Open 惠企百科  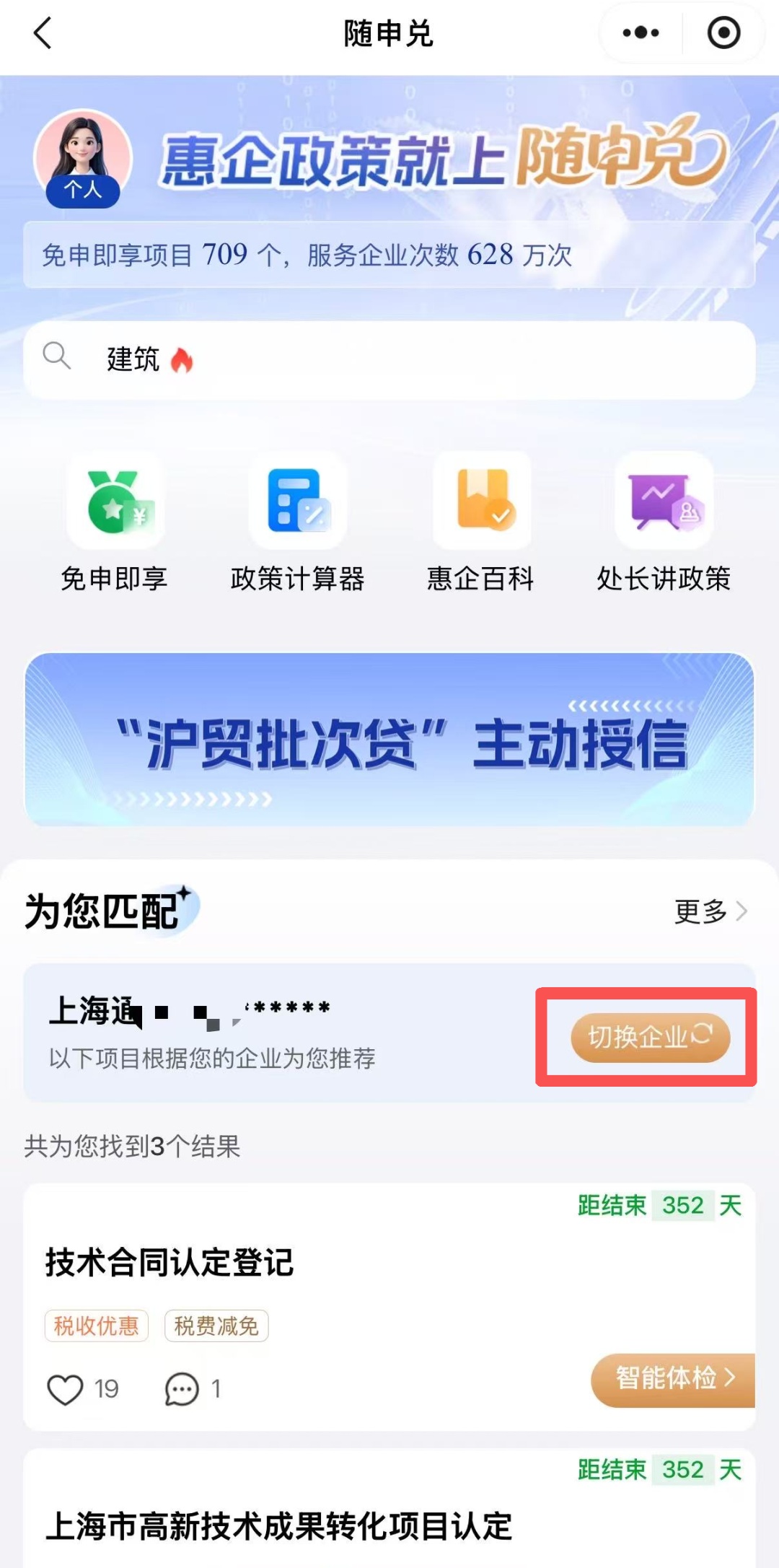coord(481,522)
